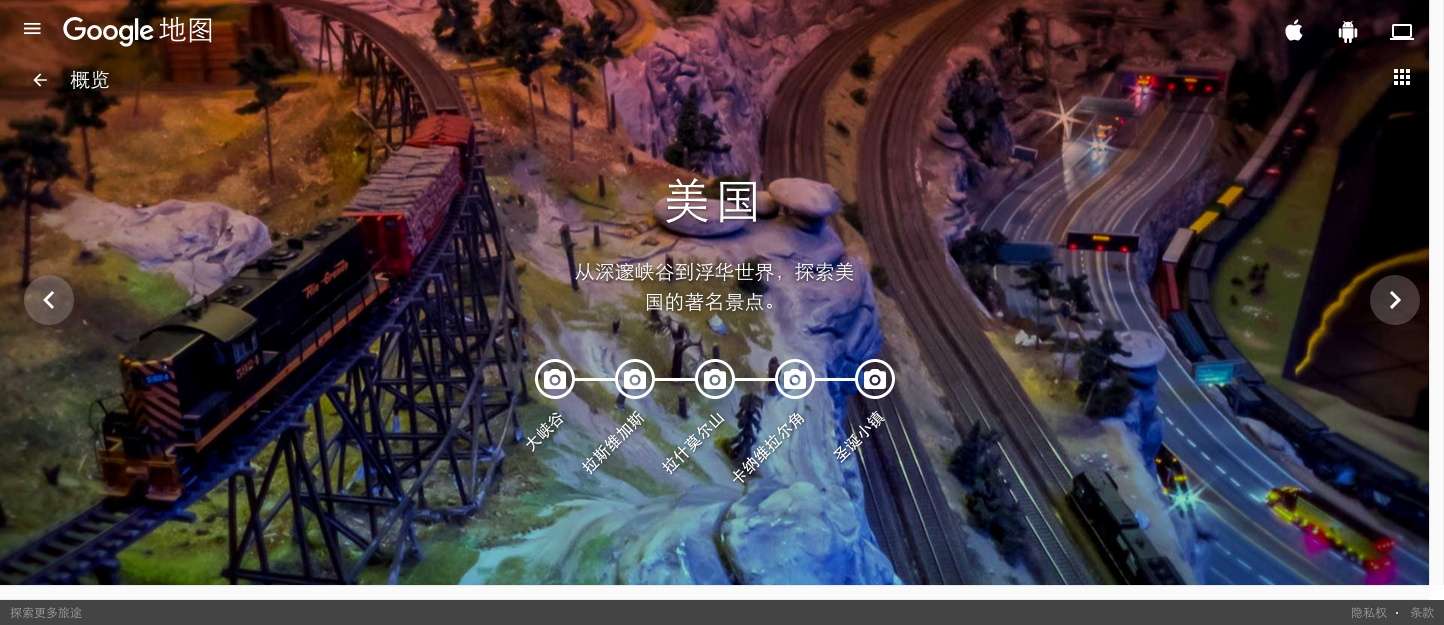1444x625 pixels.
Task: Open the grid view icon
Action: point(1402,78)
